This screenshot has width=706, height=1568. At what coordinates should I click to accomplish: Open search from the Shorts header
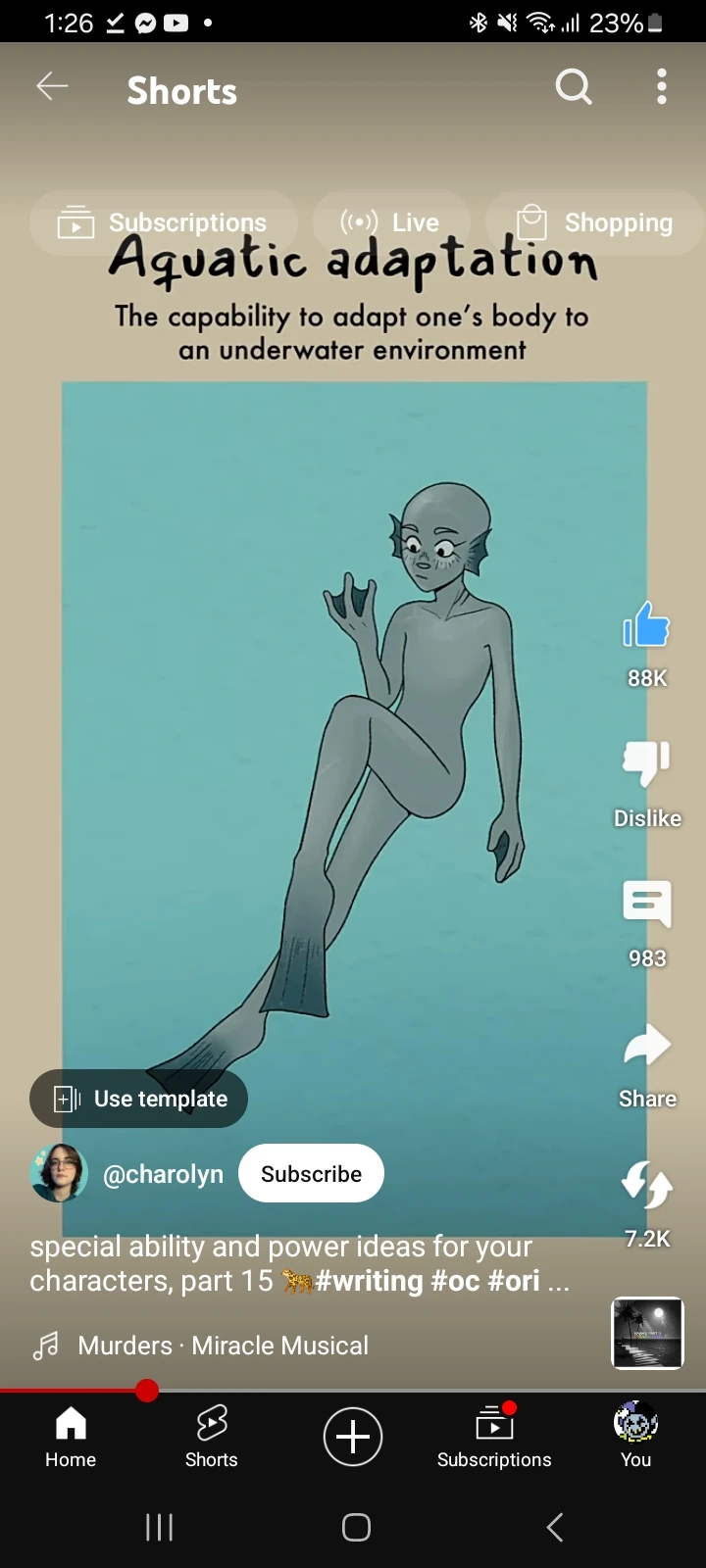(x=574, y=87)
